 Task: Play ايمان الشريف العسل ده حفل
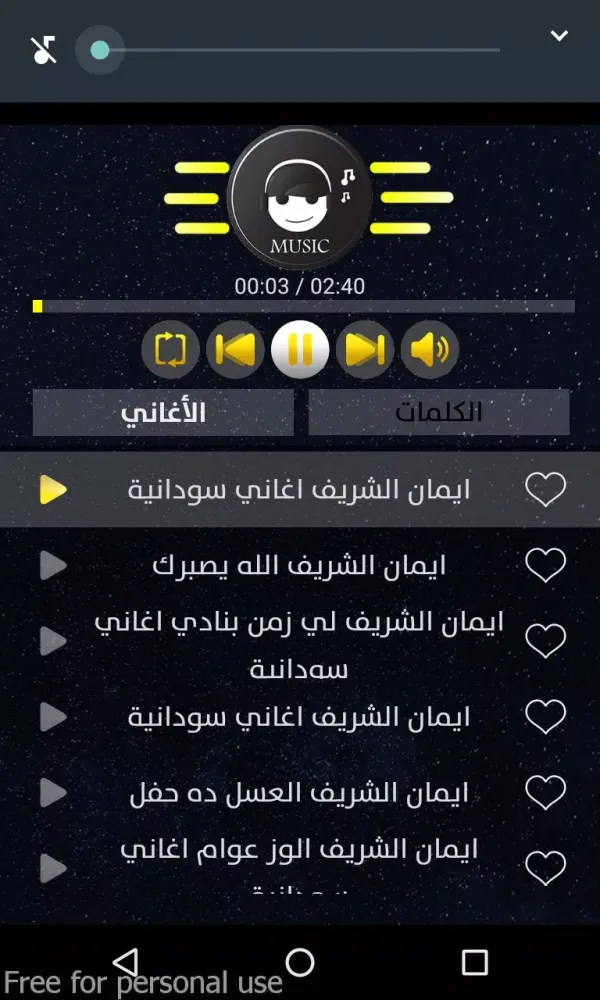[52, 793]
